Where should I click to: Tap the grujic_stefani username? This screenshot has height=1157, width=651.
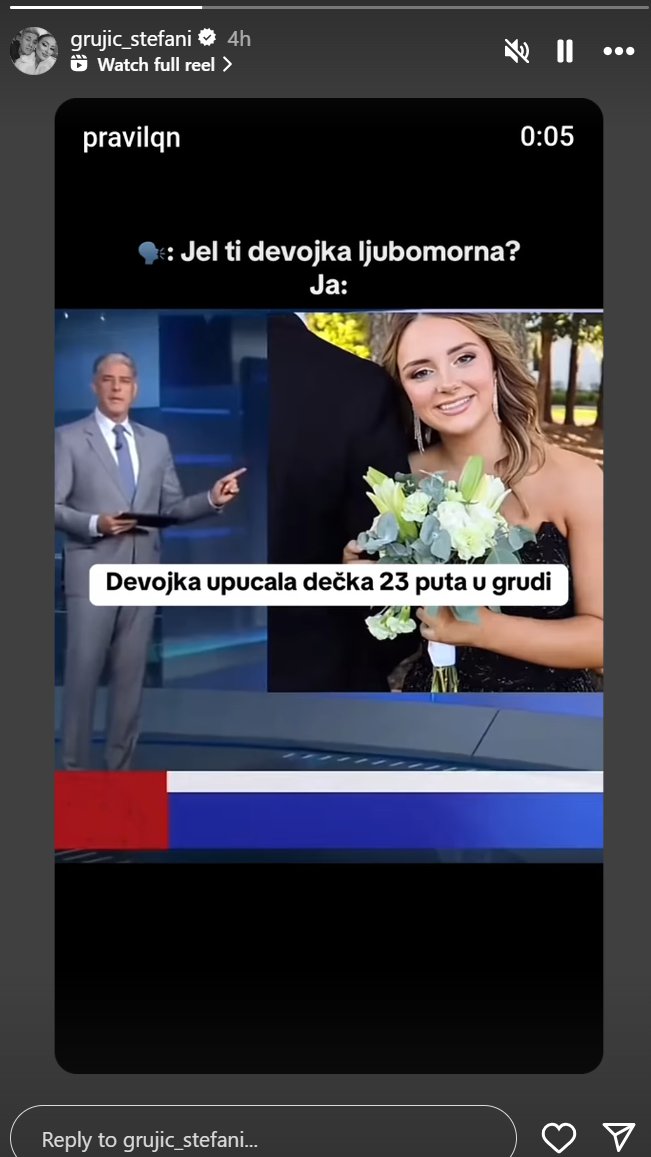coord(130,38)
